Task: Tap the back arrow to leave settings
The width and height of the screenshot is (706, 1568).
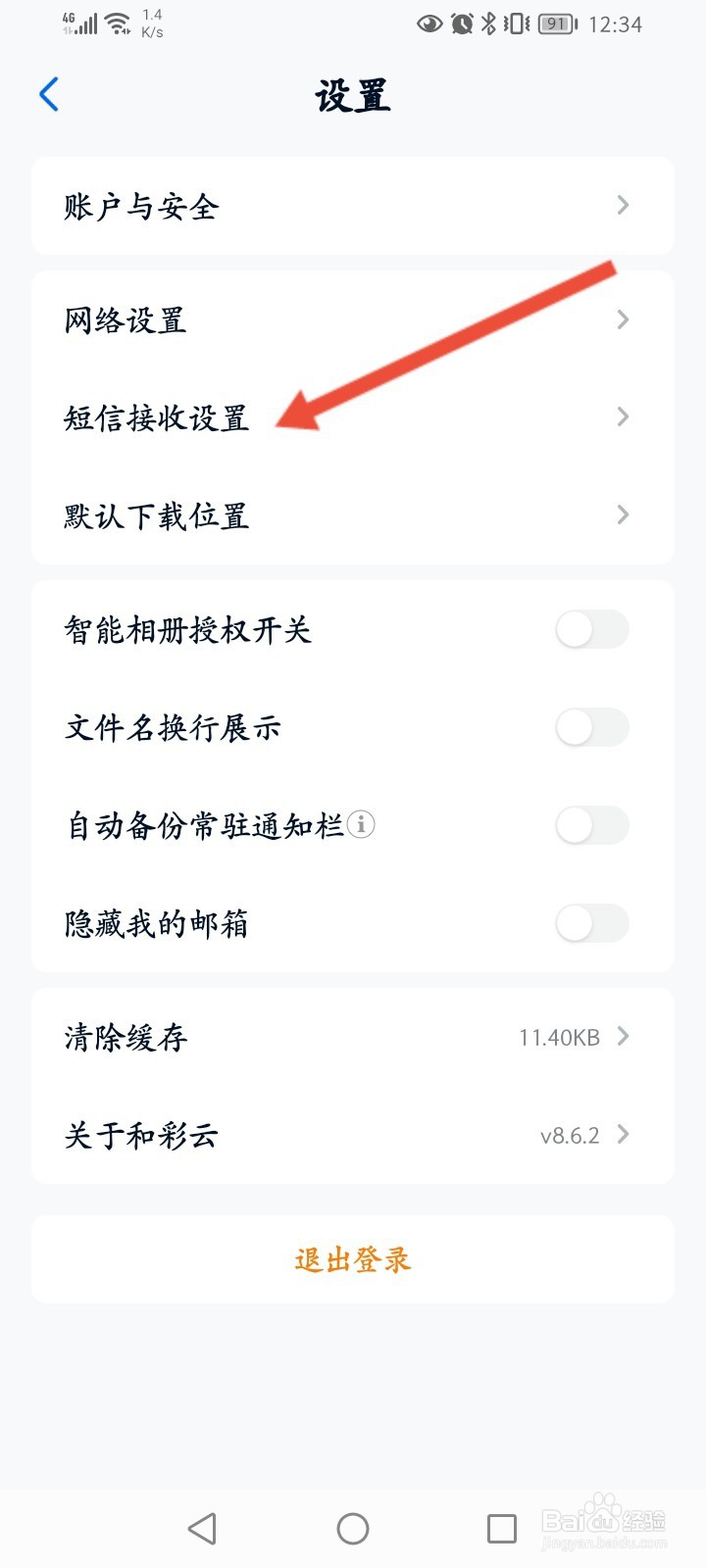Action: (x=49, y=95)
